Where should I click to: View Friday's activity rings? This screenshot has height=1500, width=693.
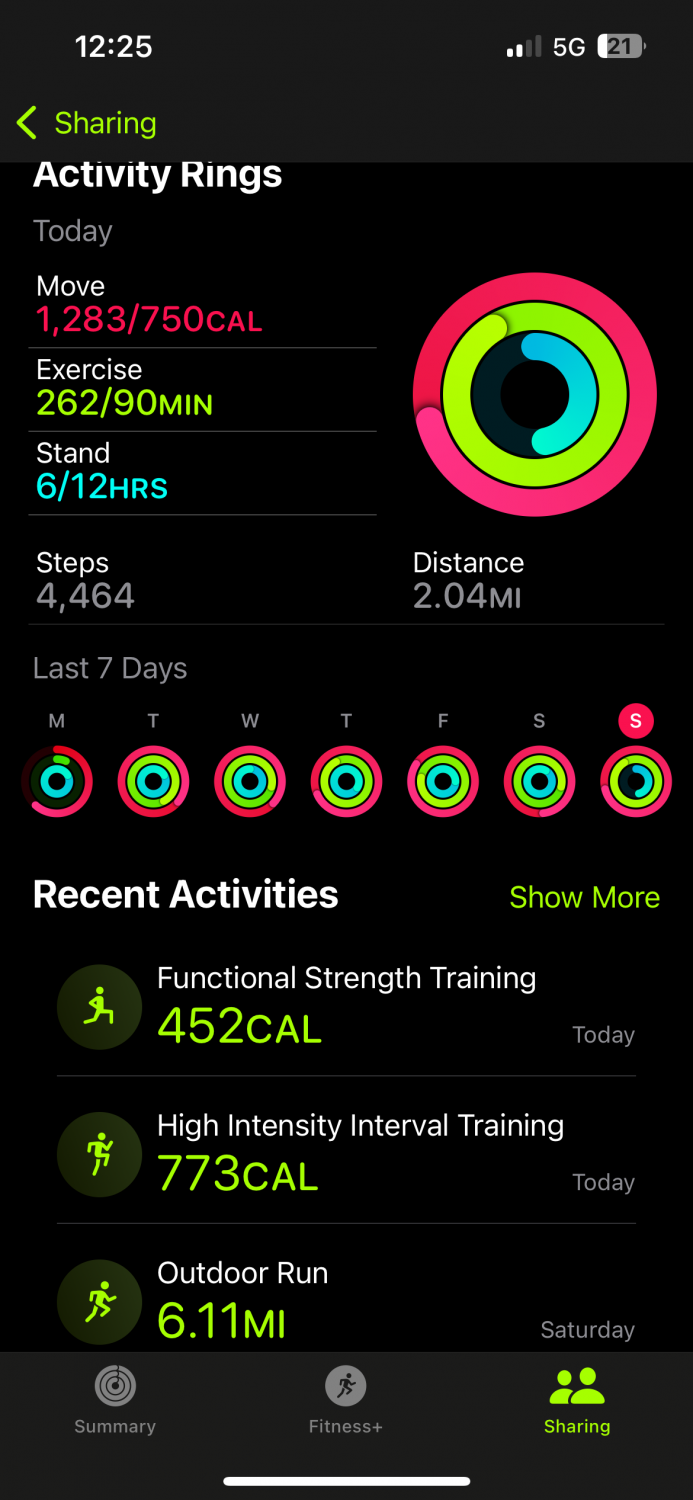point(443,782)
